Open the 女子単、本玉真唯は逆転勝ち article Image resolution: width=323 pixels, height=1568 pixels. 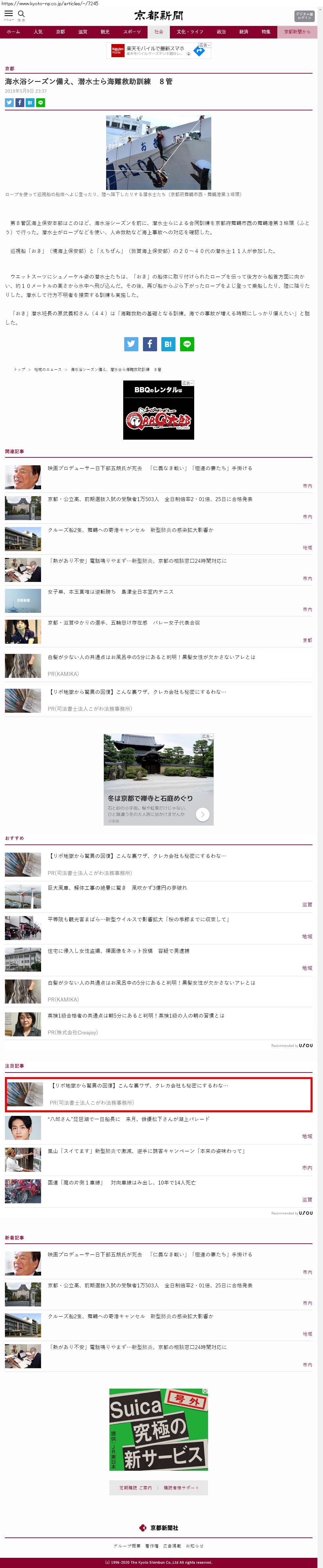point(111,592)
